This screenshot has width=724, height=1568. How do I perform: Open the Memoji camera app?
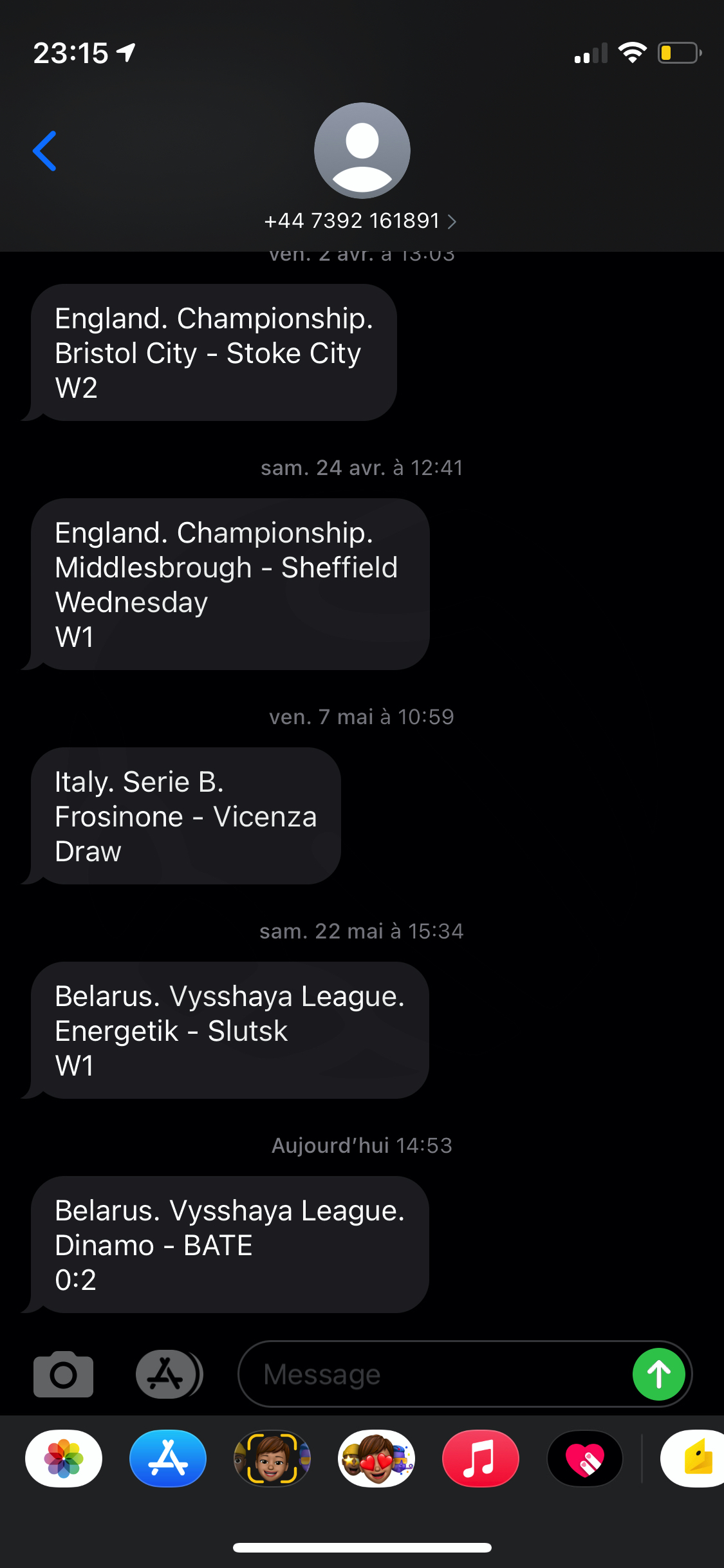click(x=272, y=1459)
